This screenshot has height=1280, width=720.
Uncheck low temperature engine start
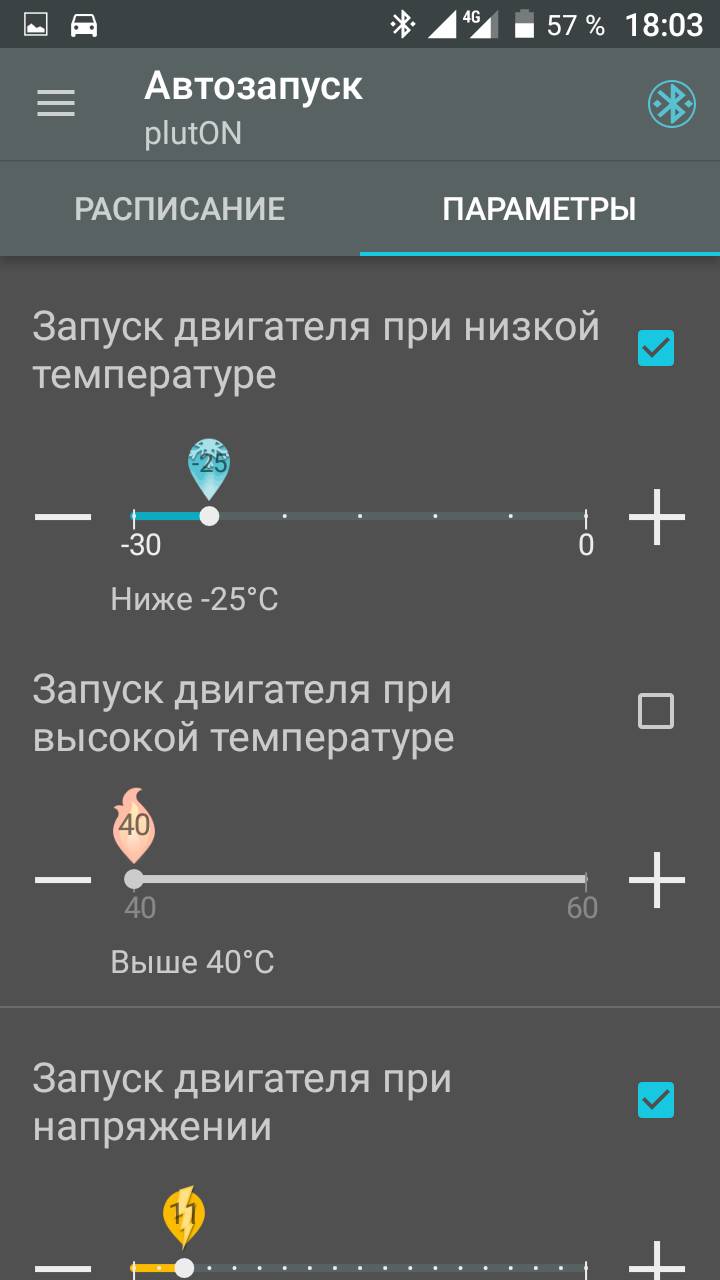tap(656, 349)
